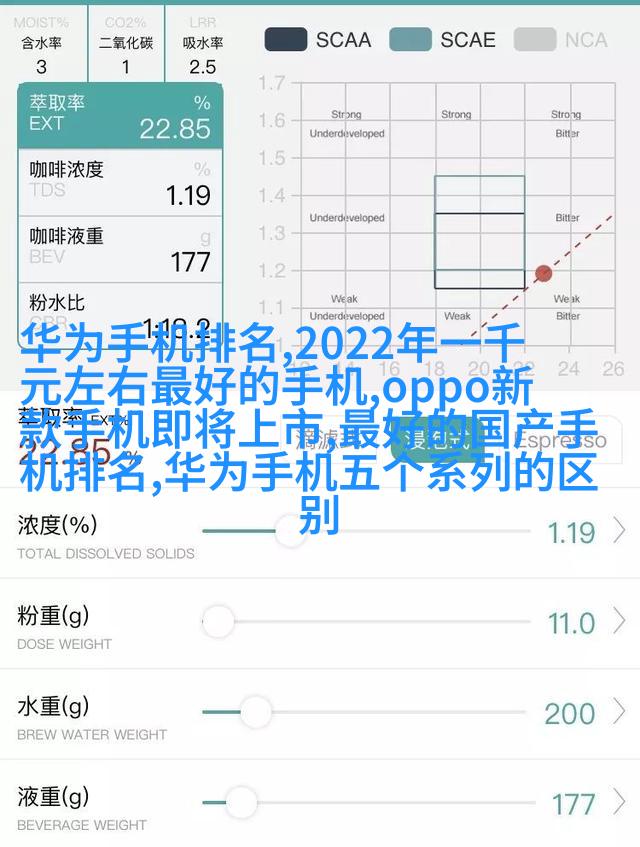Adjust the Beverage Weight slider

[x=241, y=801]
